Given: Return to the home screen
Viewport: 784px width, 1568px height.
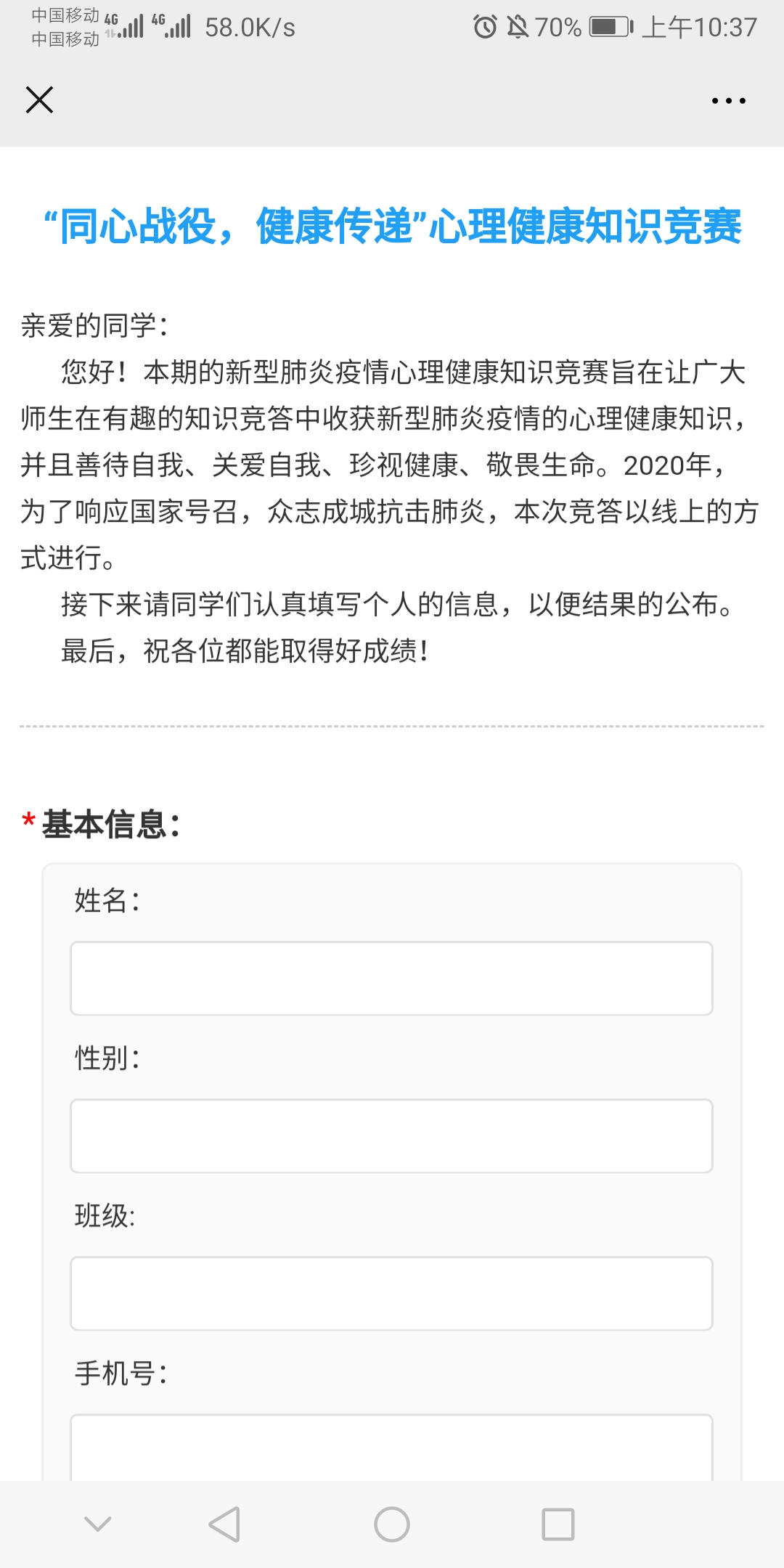Looking at the screenshot, I should coord(392,1524).
